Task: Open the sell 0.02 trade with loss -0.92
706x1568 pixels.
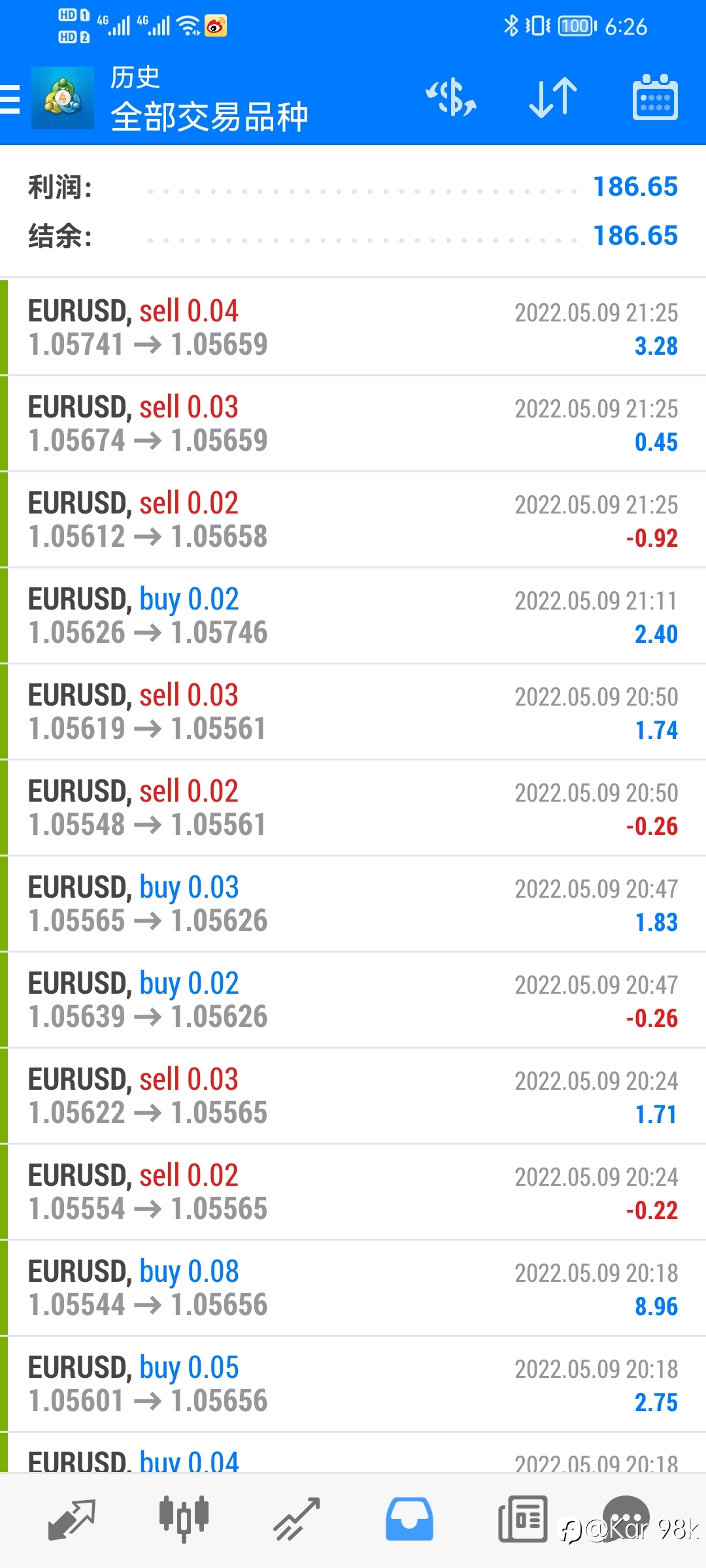Action: [x=353, y=519]
